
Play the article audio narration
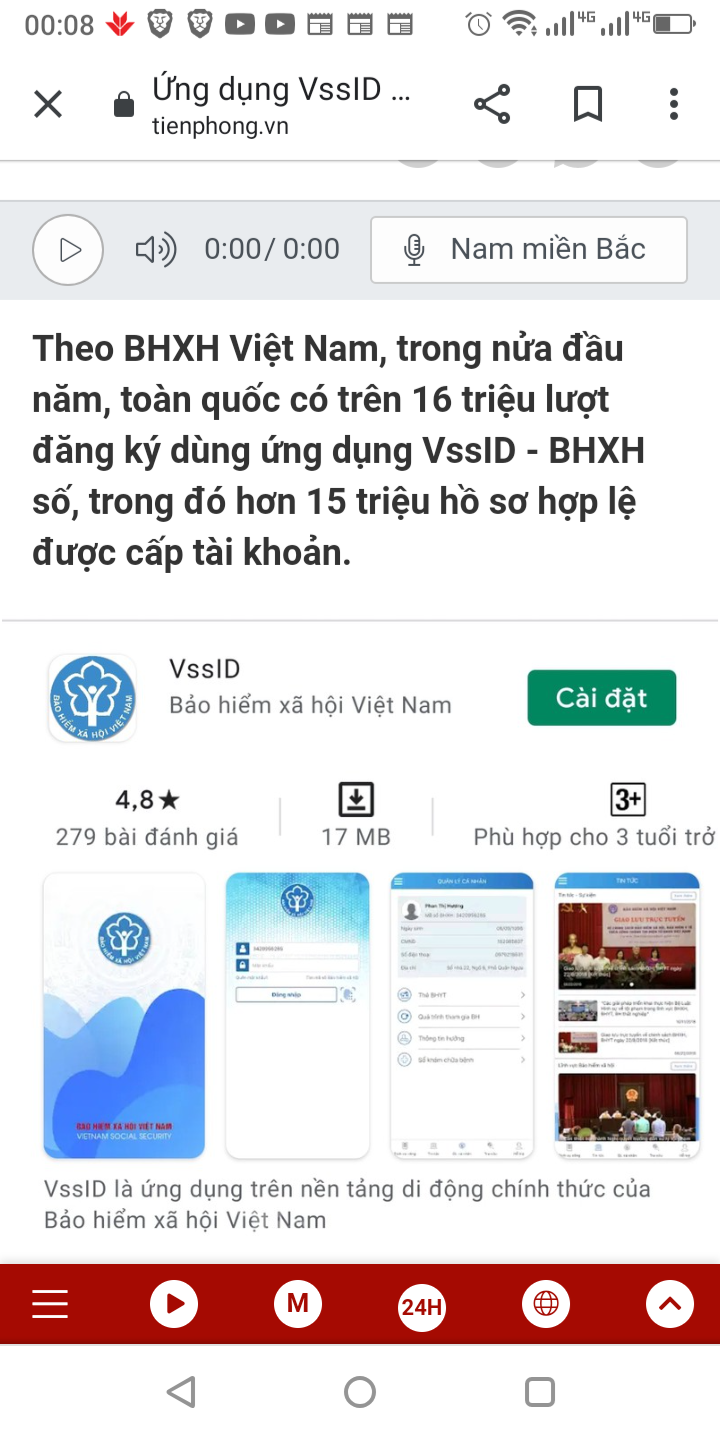tap(68, 250)
